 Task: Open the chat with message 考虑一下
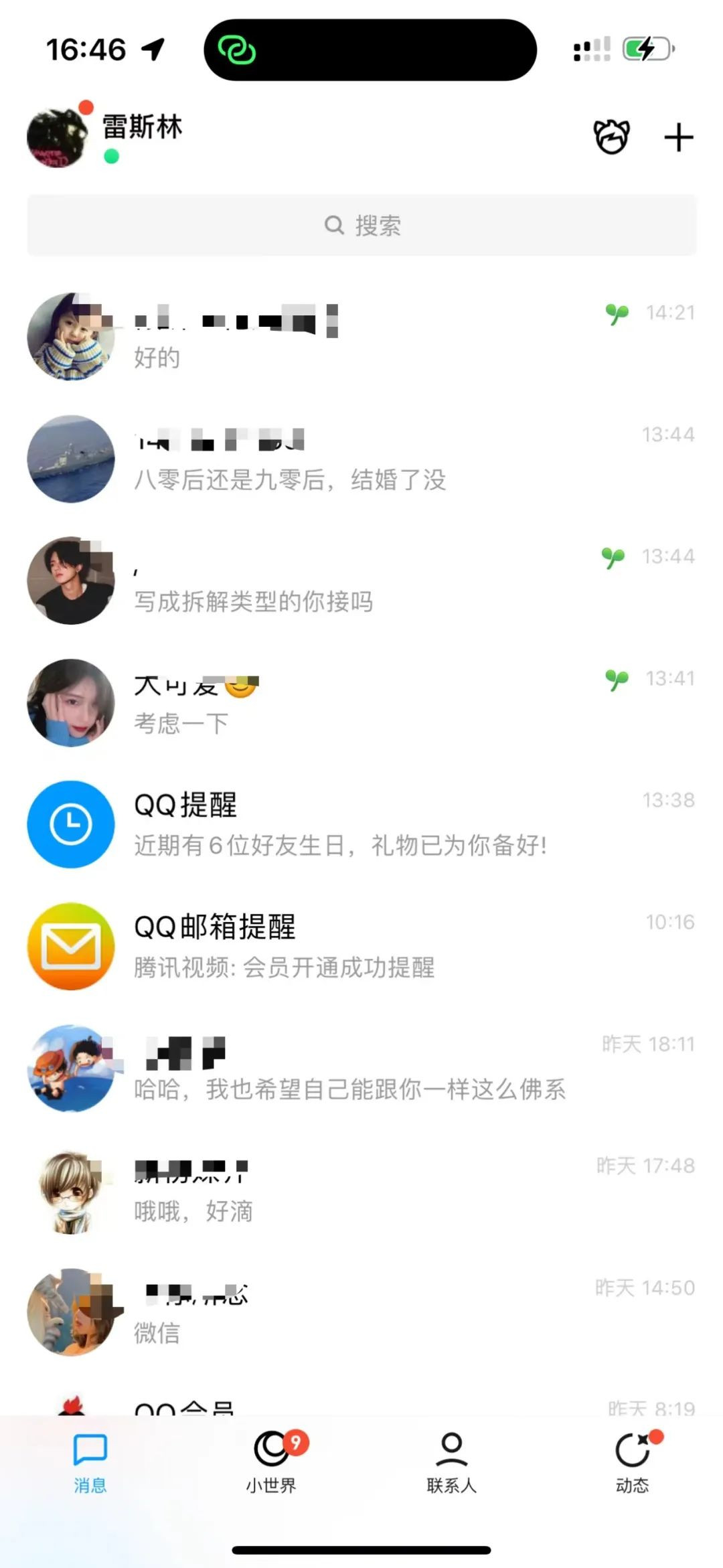pos(361,702)
